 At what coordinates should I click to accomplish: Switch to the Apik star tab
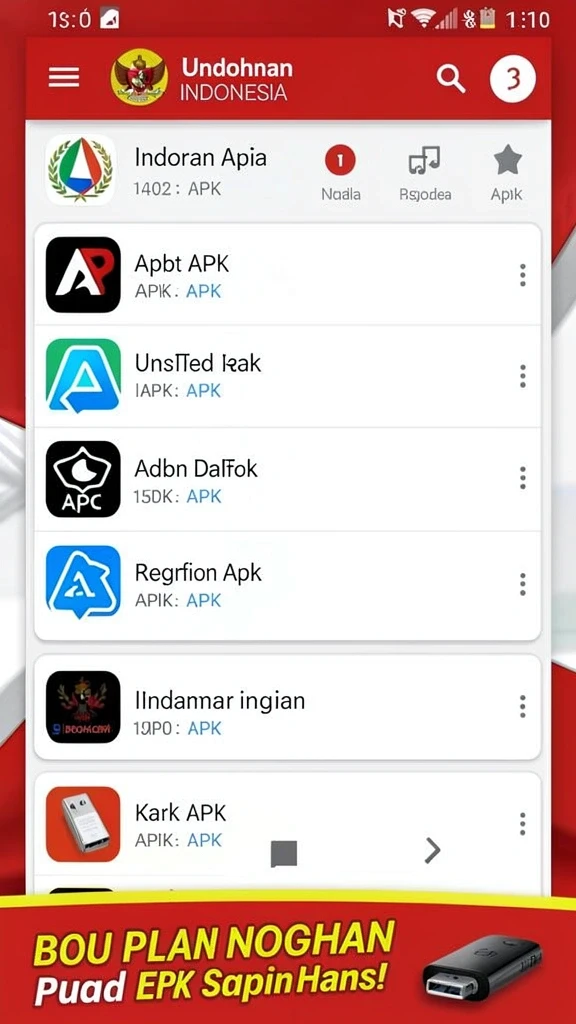pyautogui.click(x=507, y=174)
